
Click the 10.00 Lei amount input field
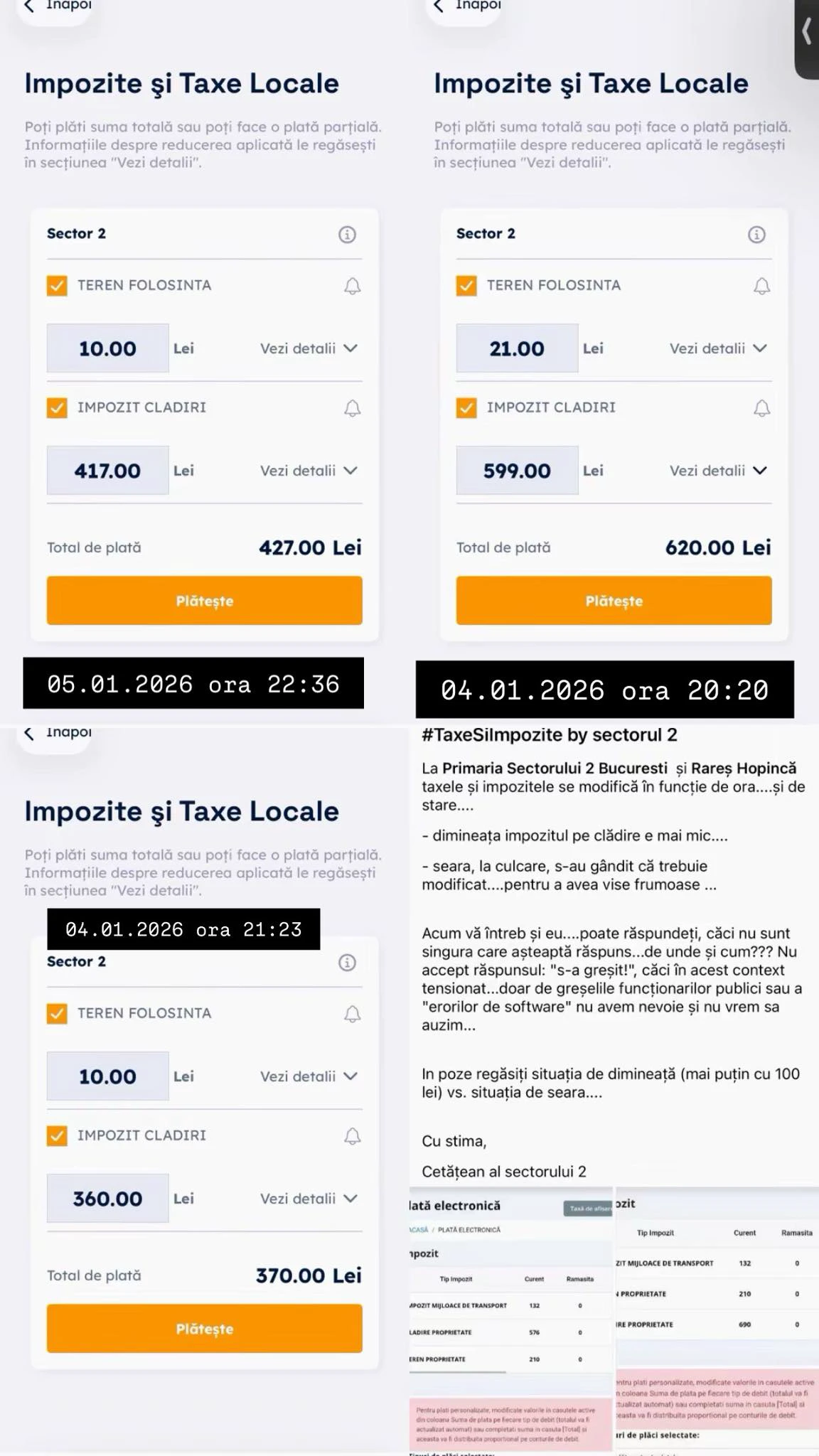(x=107, y=348)
